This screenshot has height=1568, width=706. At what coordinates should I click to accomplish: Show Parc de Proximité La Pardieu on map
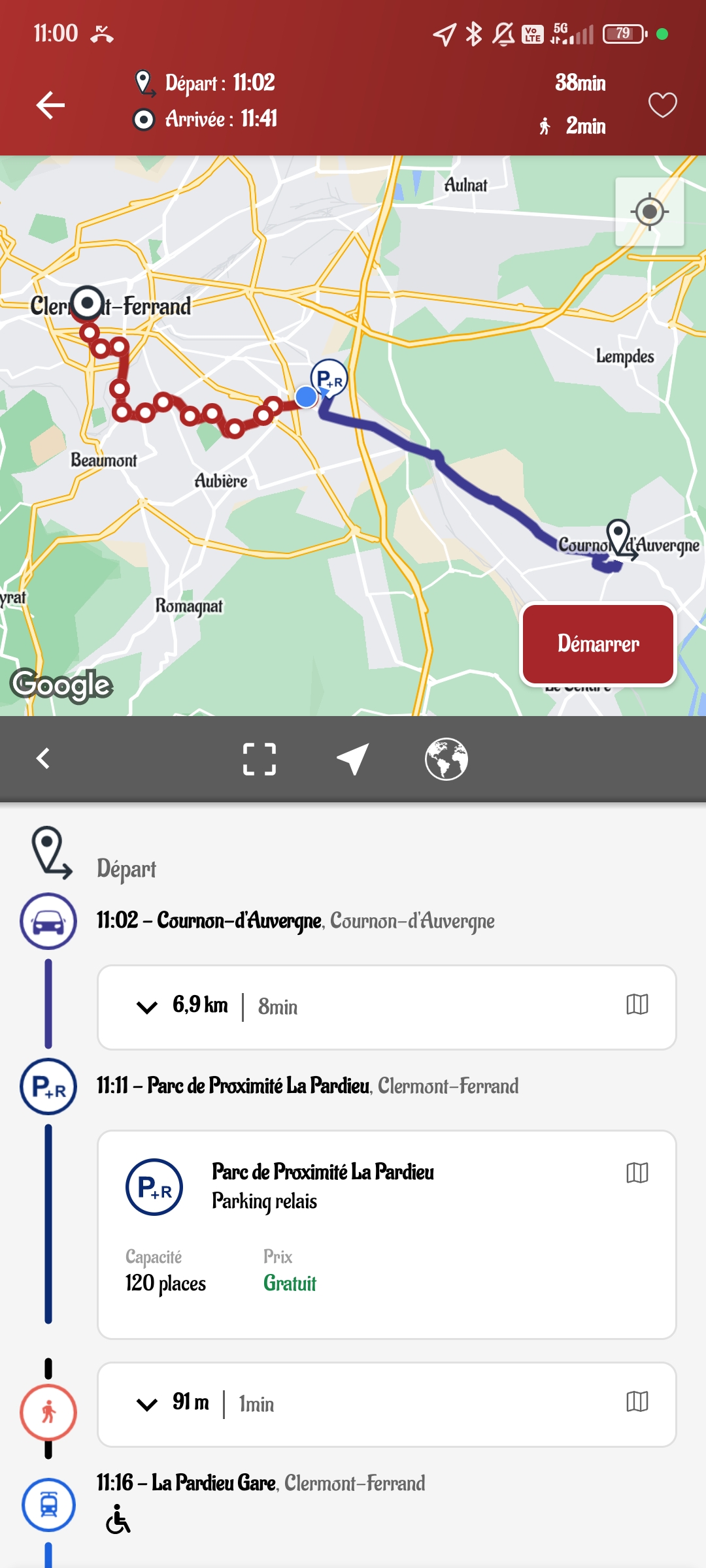click(x=637, y=1173)
